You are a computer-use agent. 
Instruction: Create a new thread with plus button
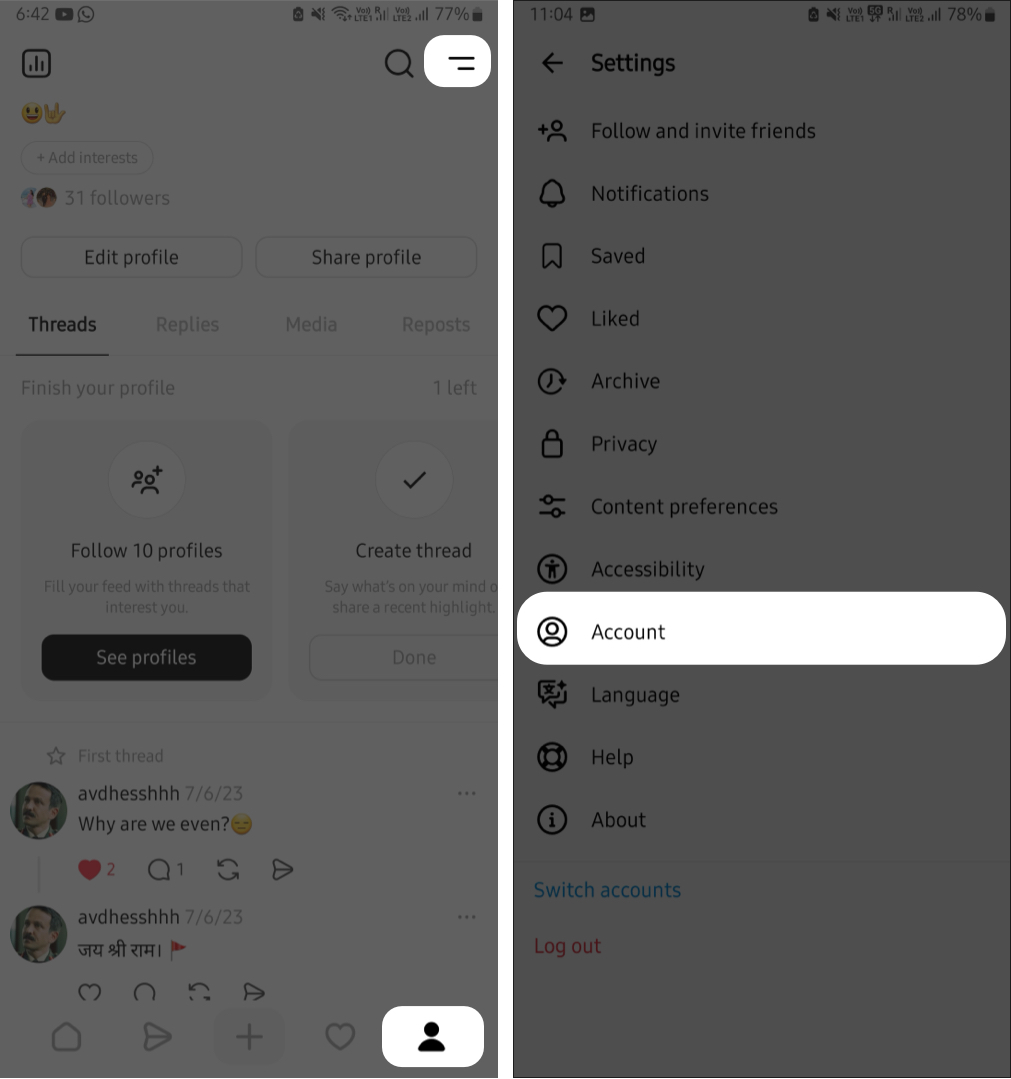(249, 1037)
